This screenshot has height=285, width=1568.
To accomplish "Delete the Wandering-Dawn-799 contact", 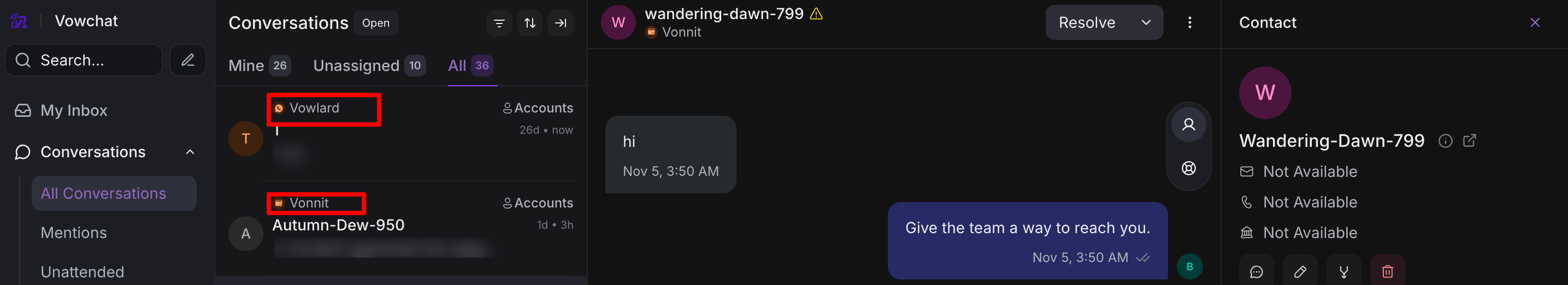I will click(x=1387, y=272).
